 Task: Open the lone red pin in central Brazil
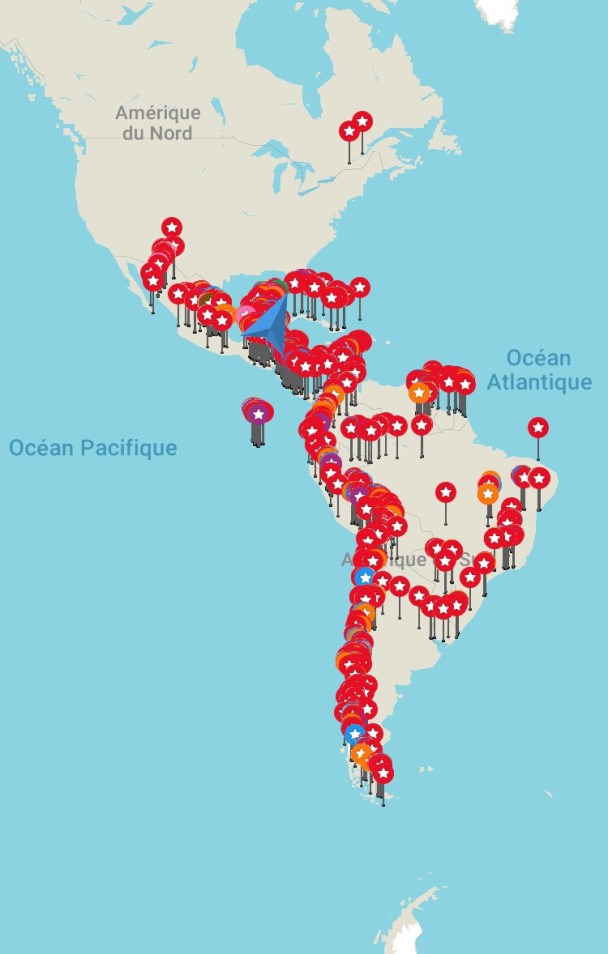(445, 493)
